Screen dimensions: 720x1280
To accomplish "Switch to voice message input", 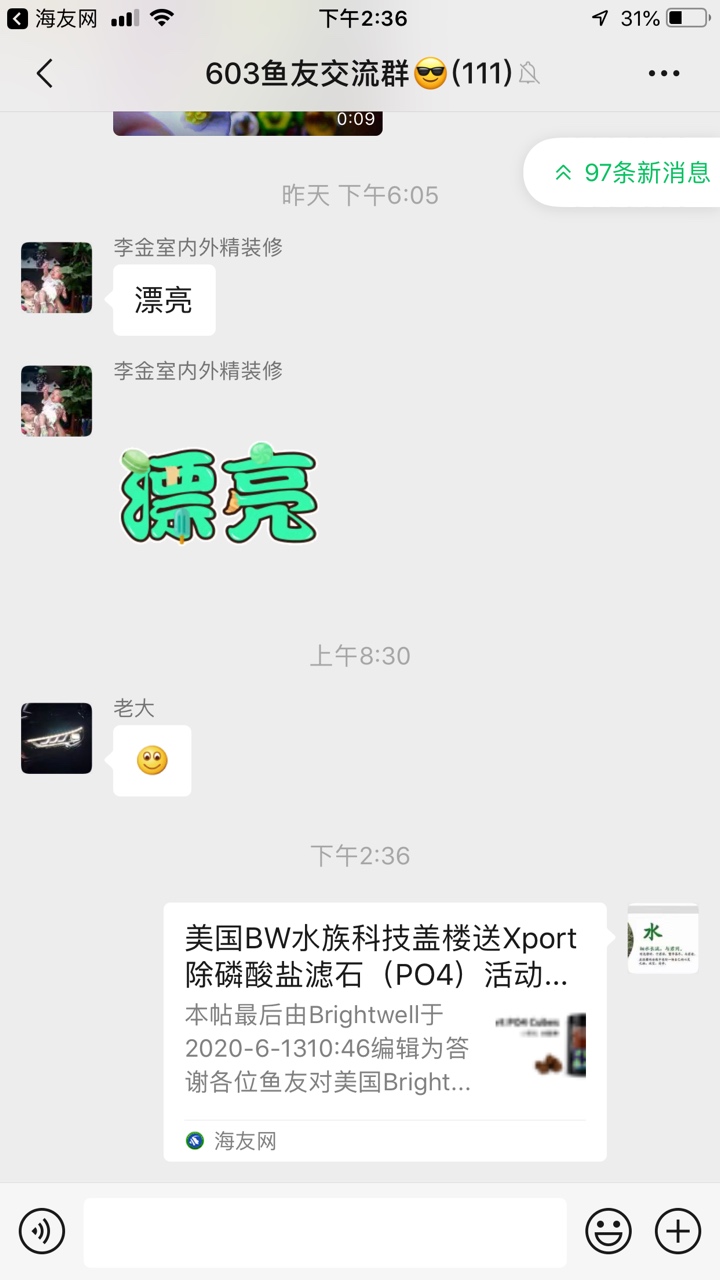I will 42,1231.
